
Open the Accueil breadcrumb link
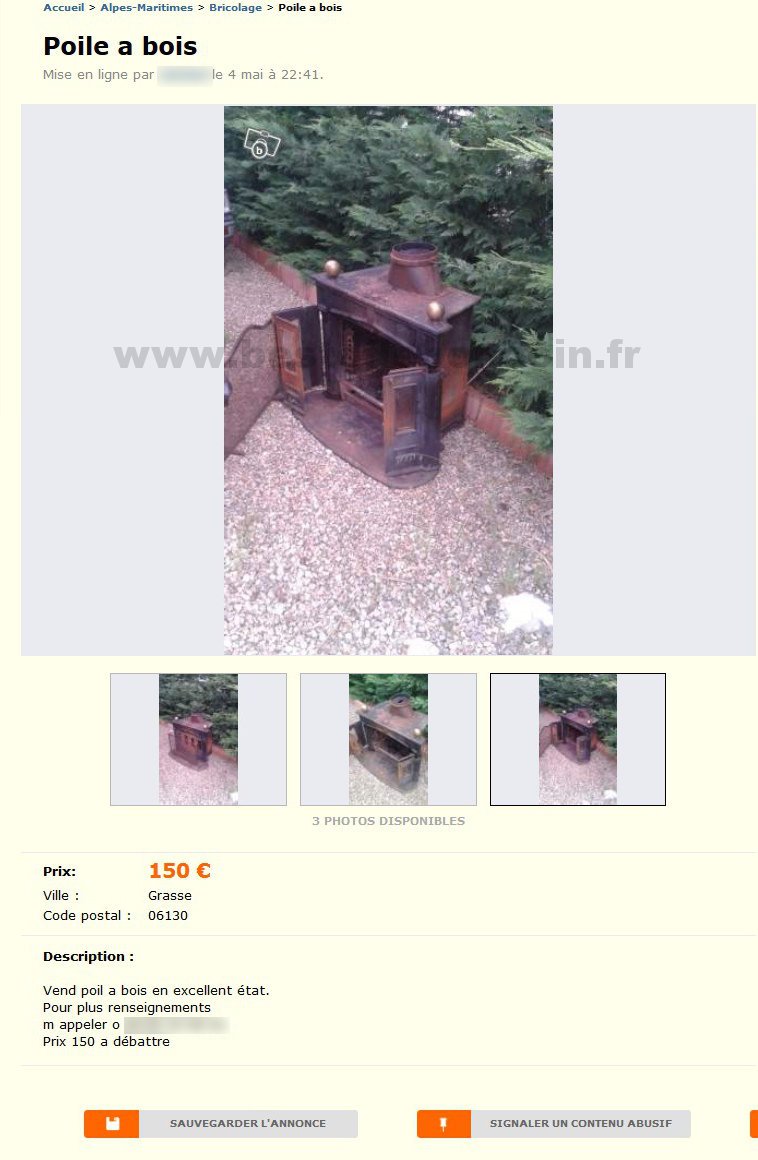(x=63, y=7)
